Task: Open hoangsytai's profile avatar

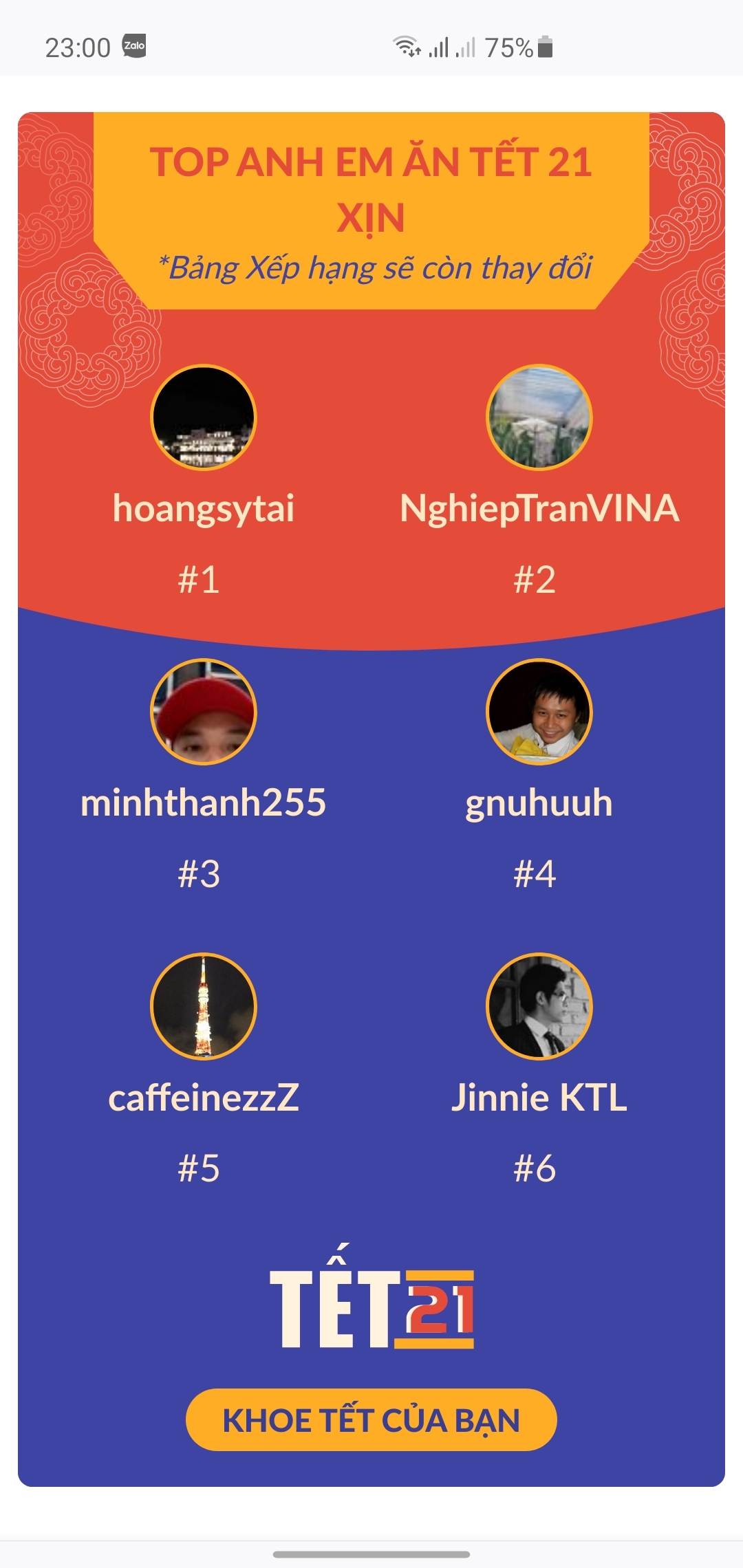Action: coord(204,417)
